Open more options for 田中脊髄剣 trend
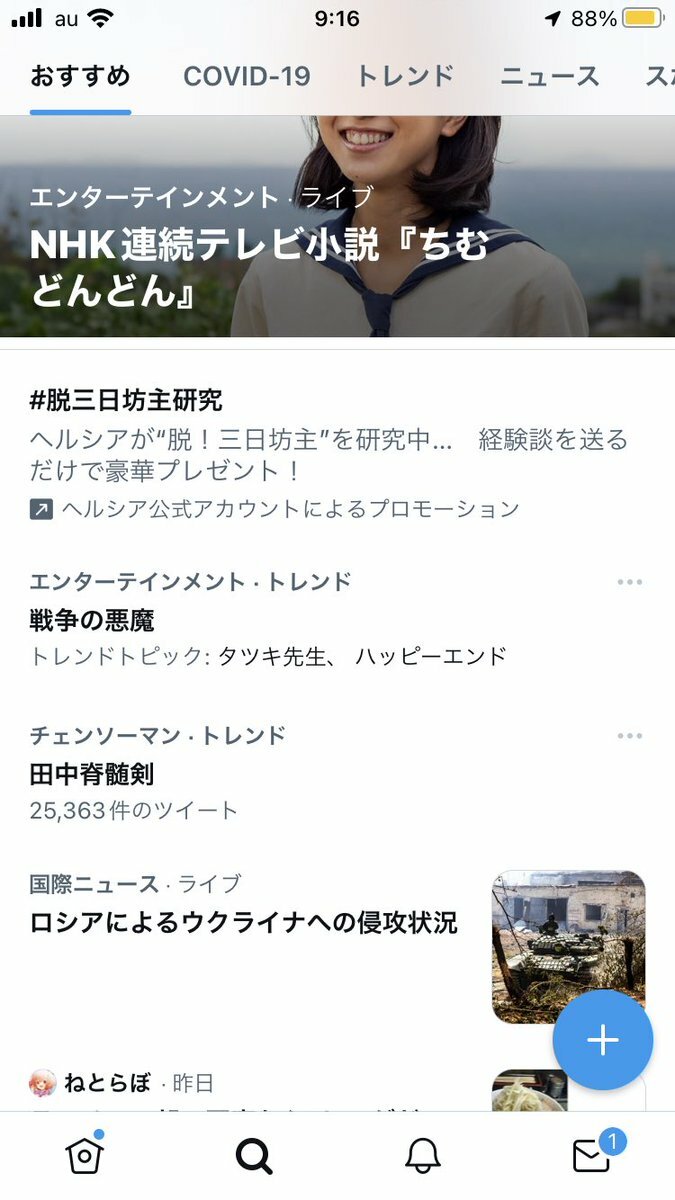The image size is (675, 1200). pos(629,736)
